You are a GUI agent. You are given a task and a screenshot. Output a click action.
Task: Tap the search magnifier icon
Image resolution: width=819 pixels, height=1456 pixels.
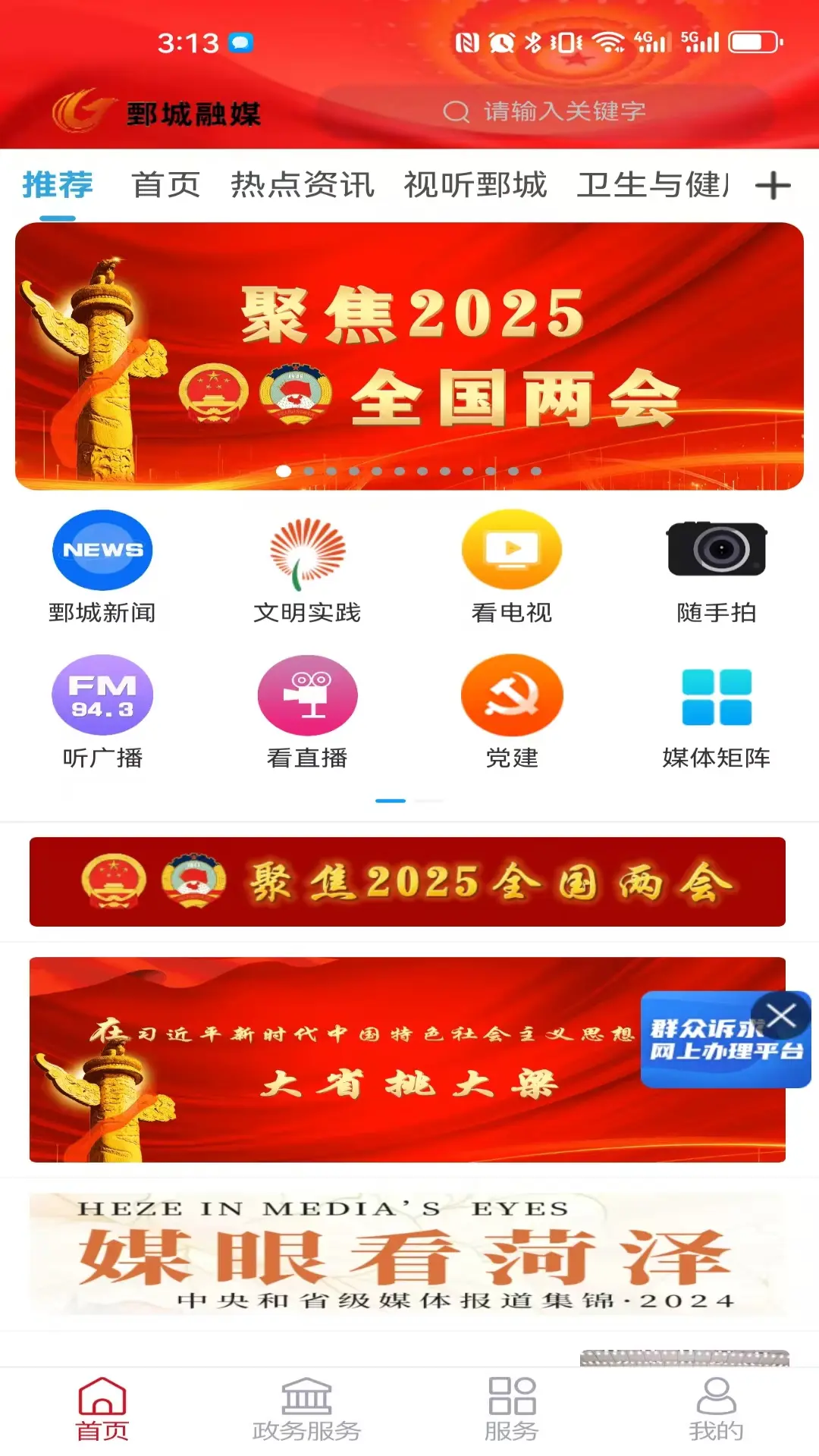[x=455, y=111]
